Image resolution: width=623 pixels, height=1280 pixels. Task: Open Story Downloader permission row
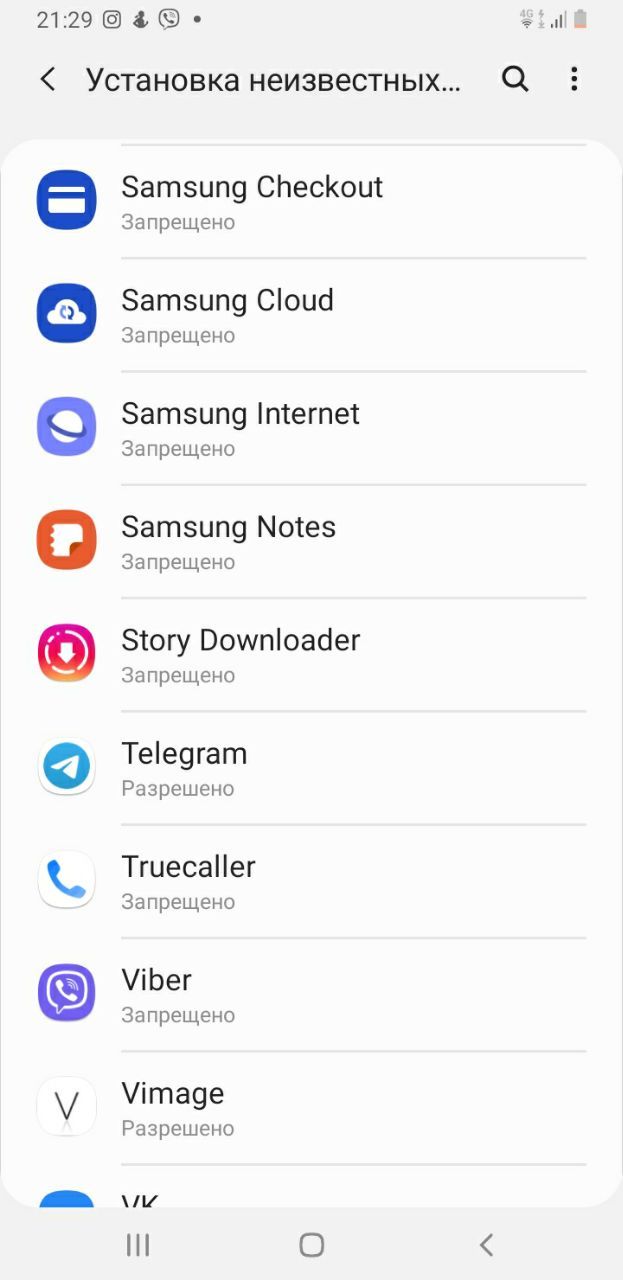pyautogui.click(x=310, y=654)
